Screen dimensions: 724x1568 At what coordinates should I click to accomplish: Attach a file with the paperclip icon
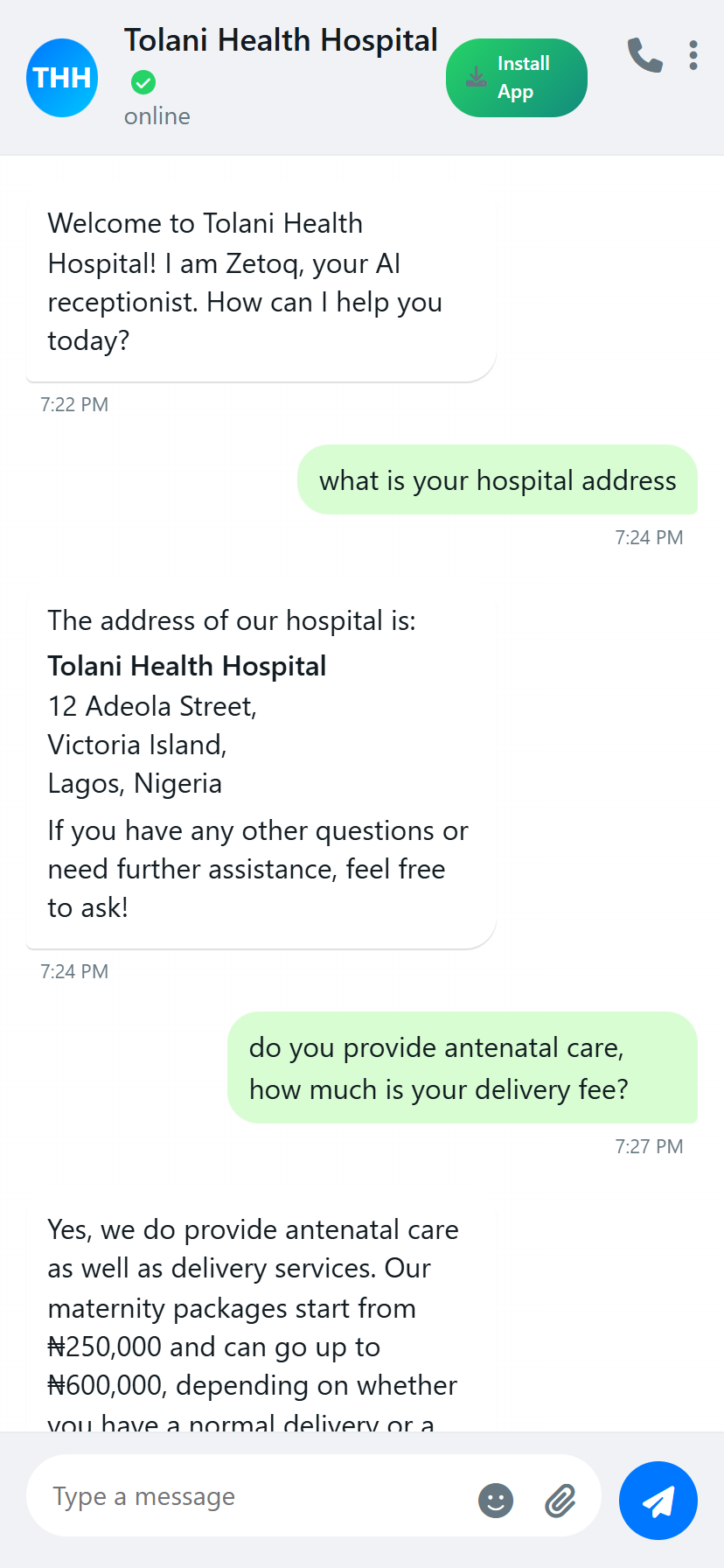pos(560,1501)
